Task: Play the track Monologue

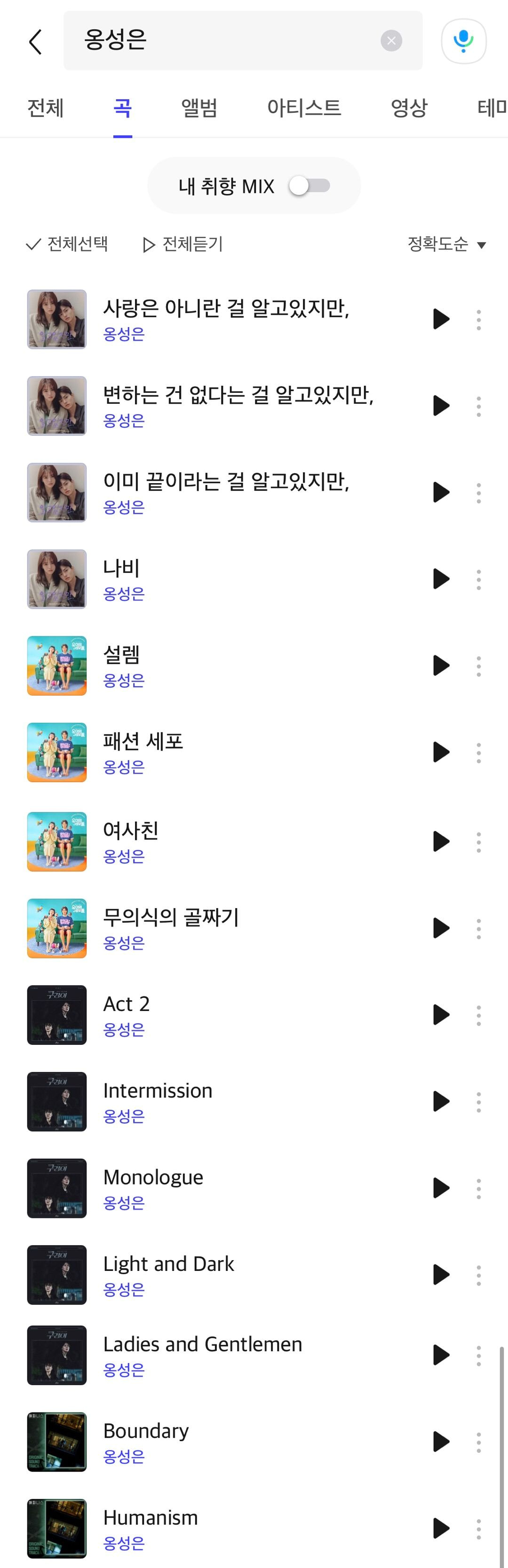Action: 441,1188
